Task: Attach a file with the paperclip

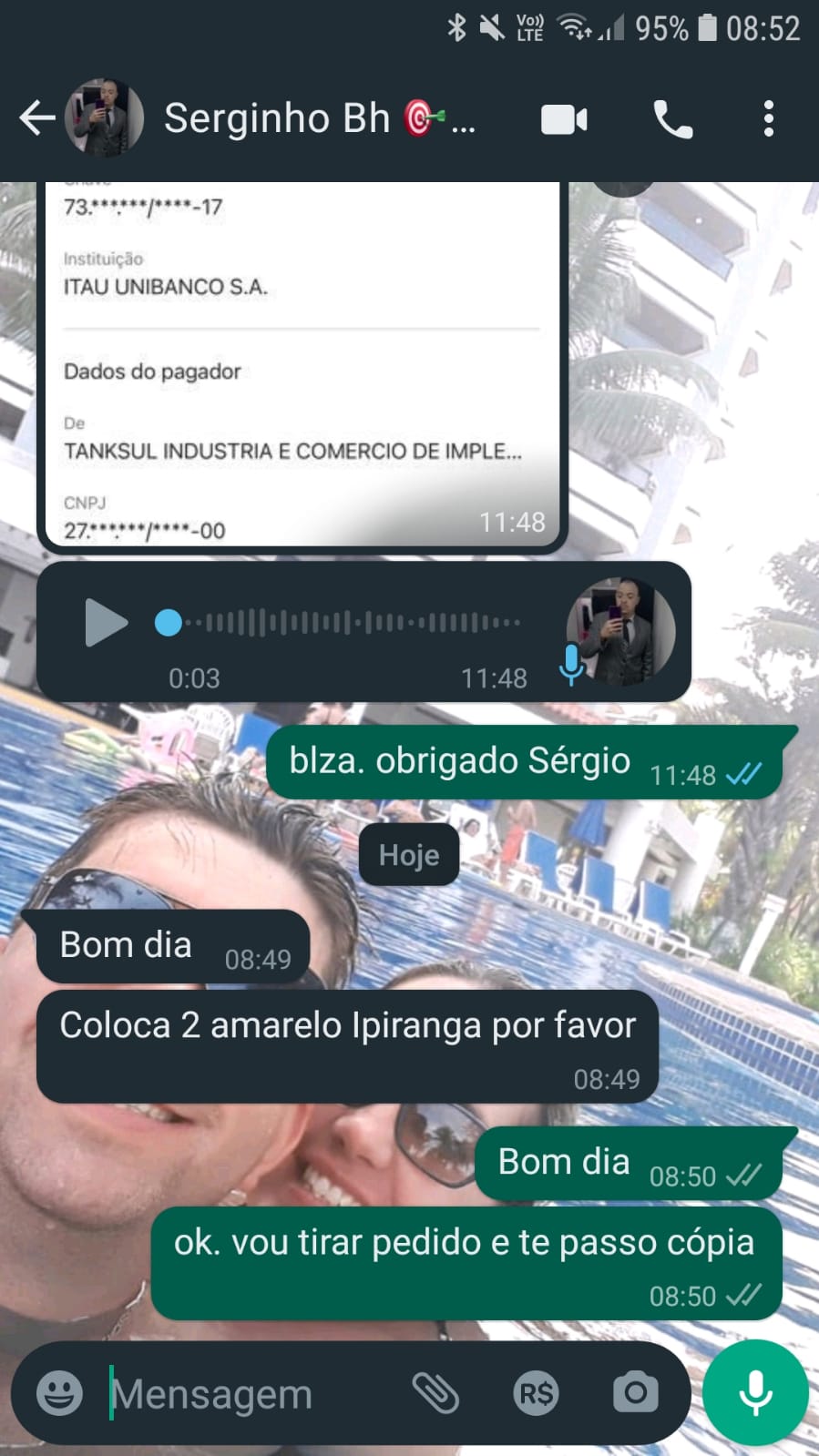Action: pos(435,1392)
